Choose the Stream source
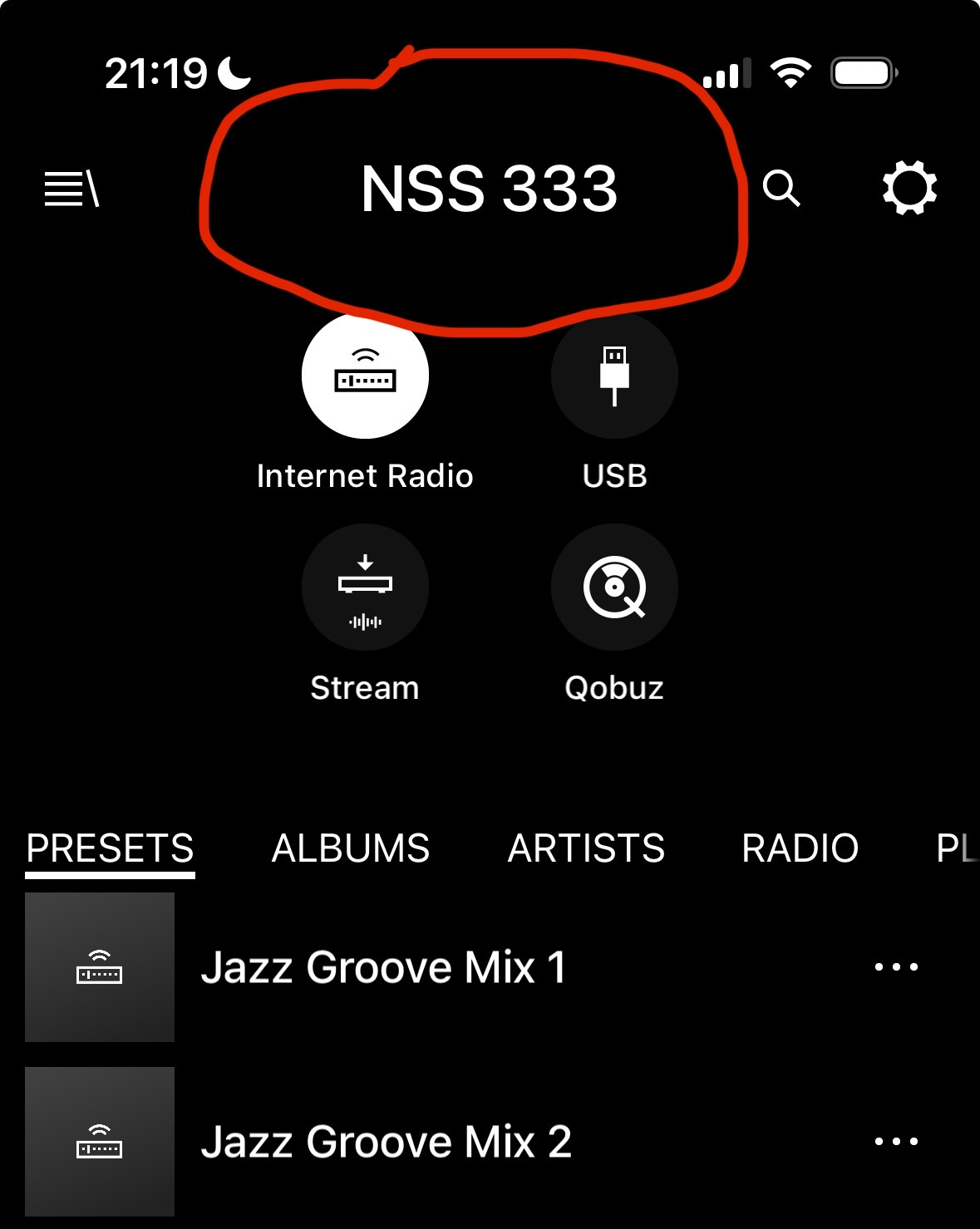This screenshot has height=1229, width=980. pyautogui.click(x=365, y=587)
